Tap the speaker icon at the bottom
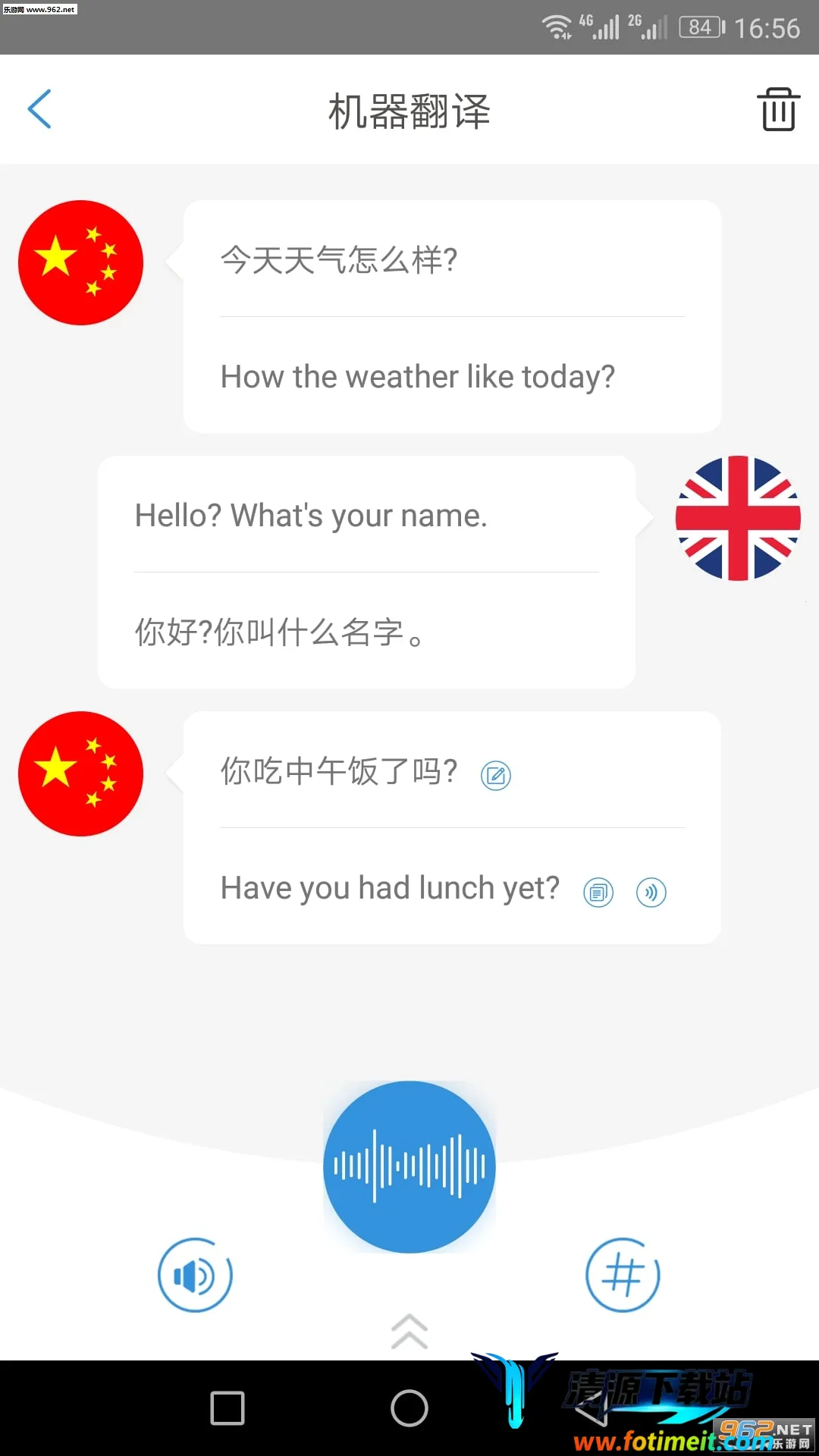Viewport: 819px width, 1456px height. pyautogui.click(x=195, y=1276)
